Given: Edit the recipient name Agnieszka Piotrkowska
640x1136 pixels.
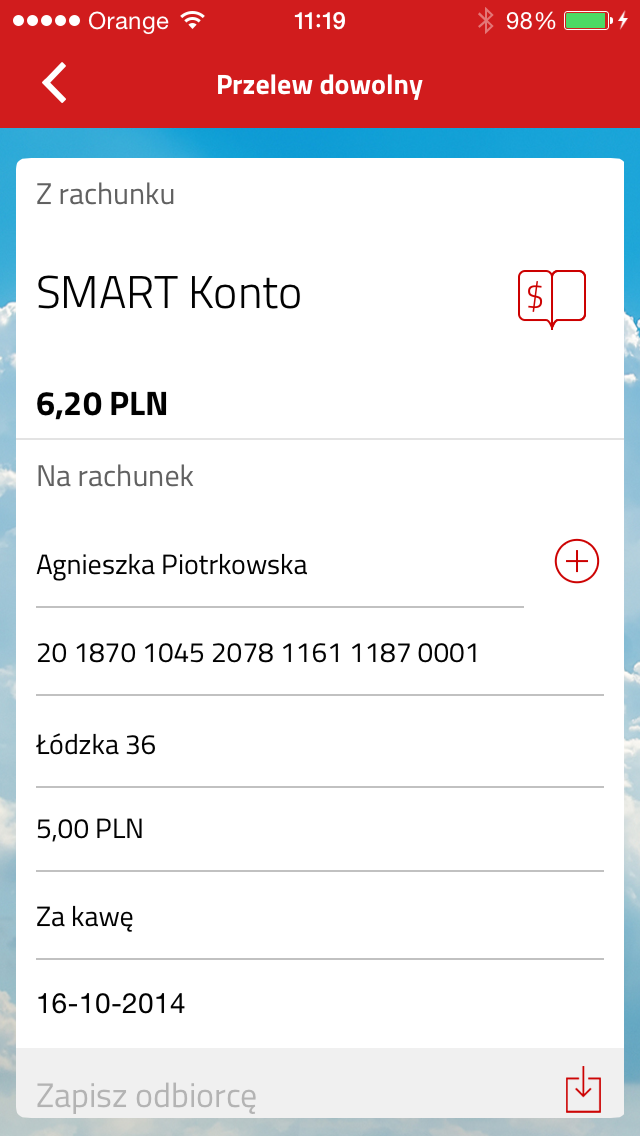Looking at the screenshot, I should click(x=280, y=565).
